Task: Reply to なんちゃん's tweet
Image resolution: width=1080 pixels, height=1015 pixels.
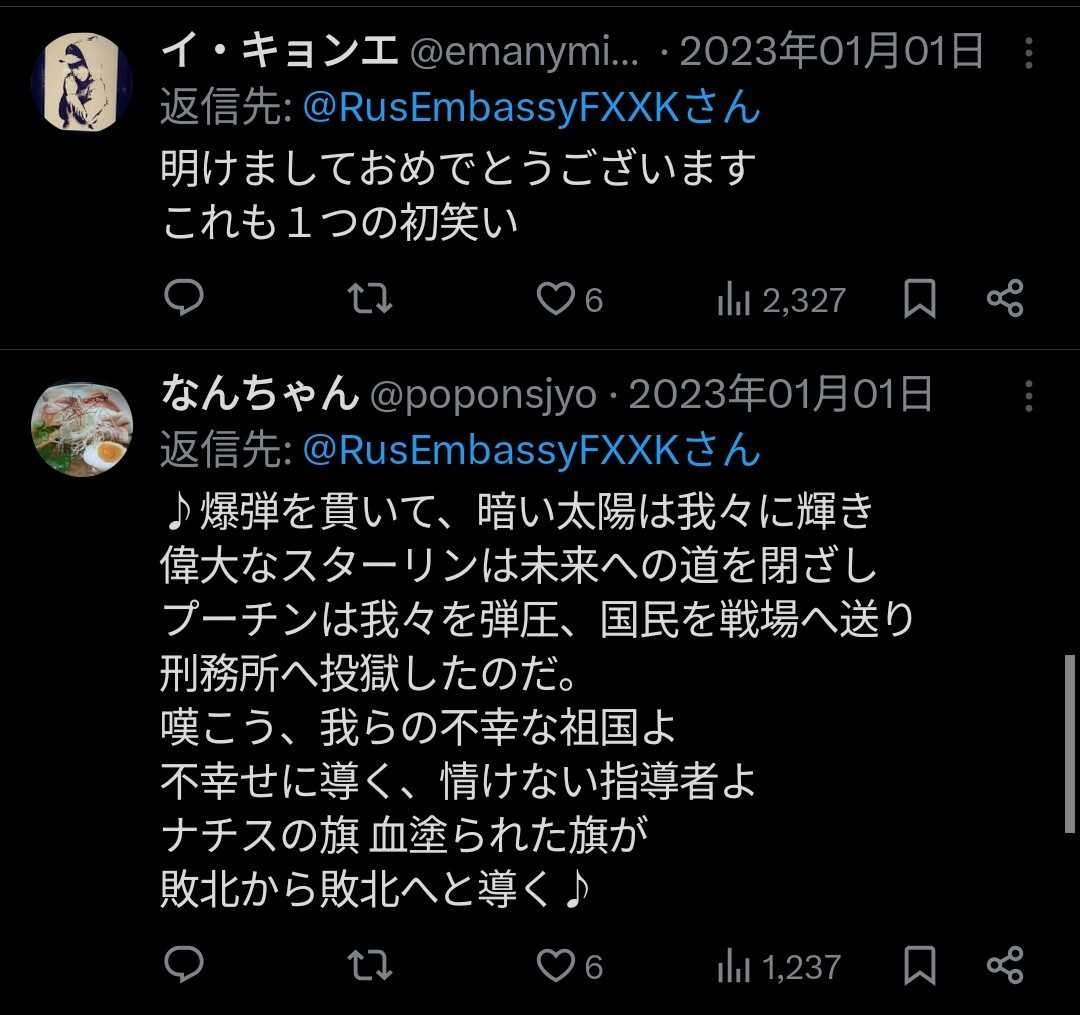Action: [x=184, y=965]
